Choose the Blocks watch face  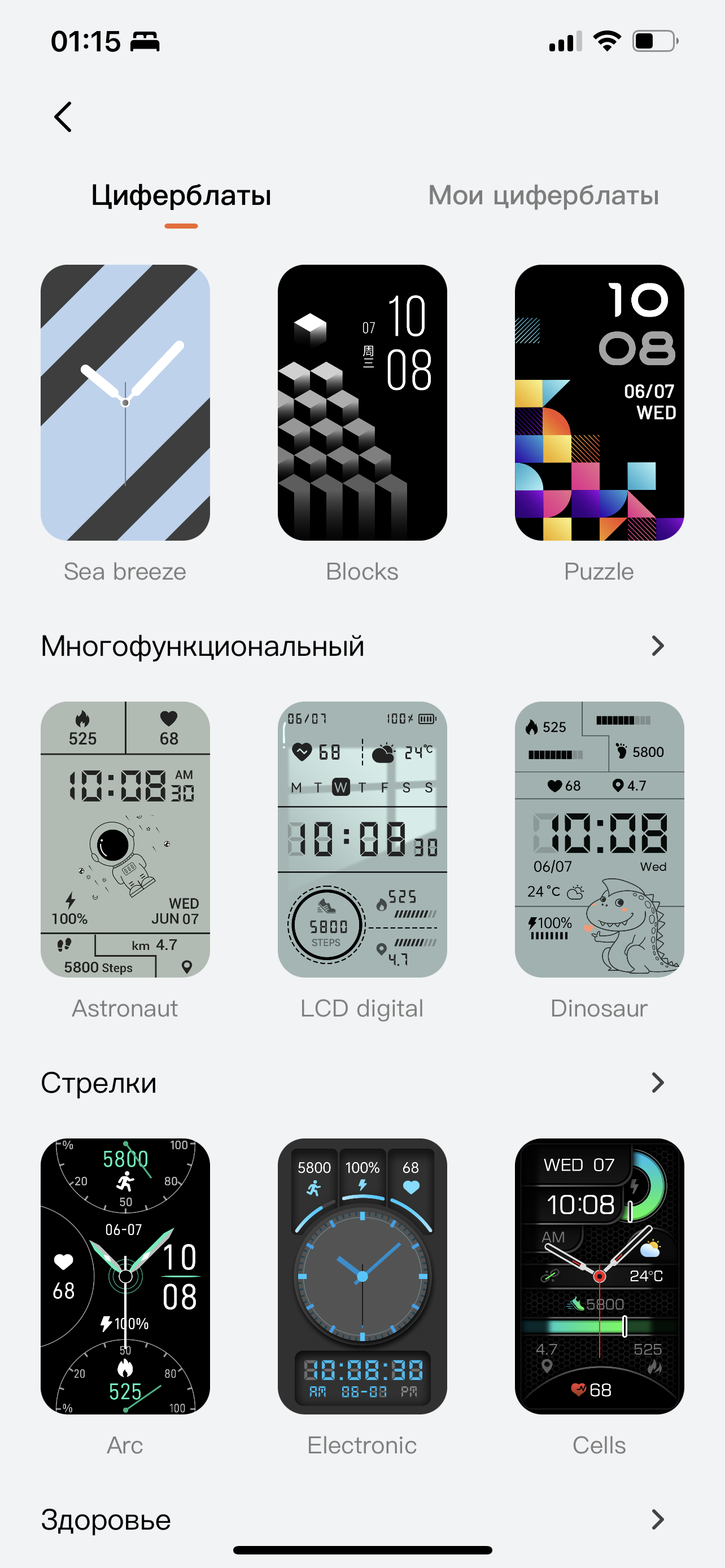pos(362,402)
